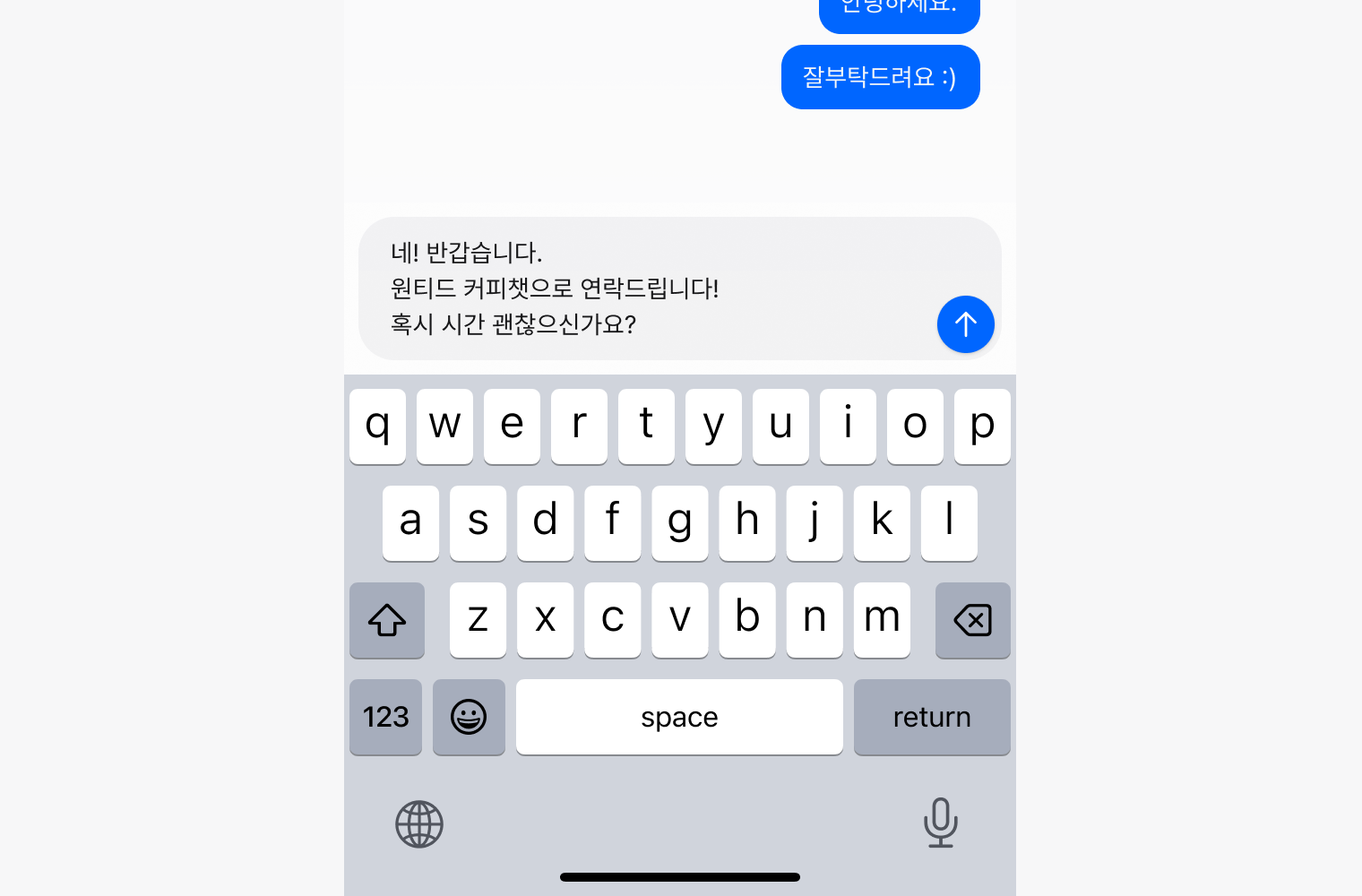
Task: Tap the space bar
Action: [679, 717]
